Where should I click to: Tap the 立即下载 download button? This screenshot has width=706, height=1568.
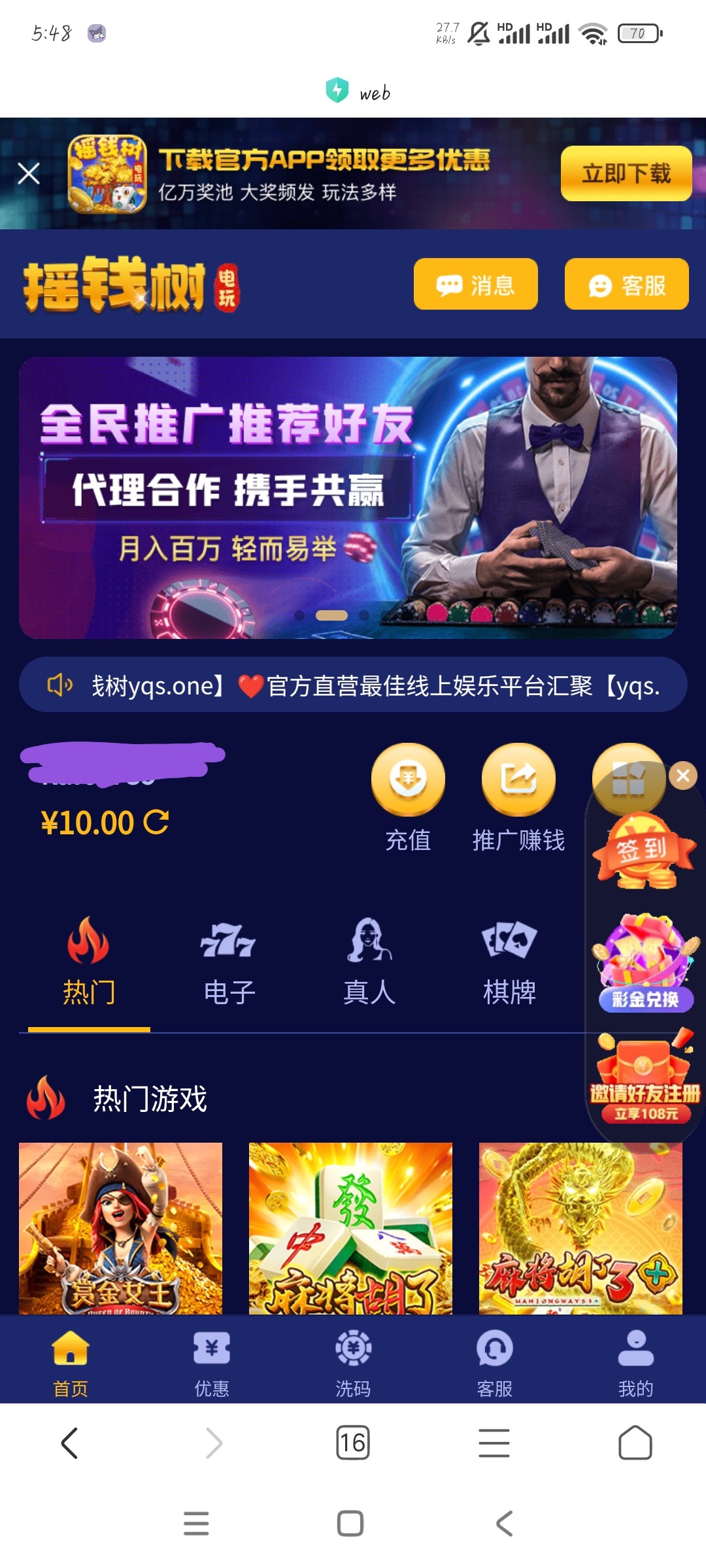pyautogui.click(x=626, y=174)
